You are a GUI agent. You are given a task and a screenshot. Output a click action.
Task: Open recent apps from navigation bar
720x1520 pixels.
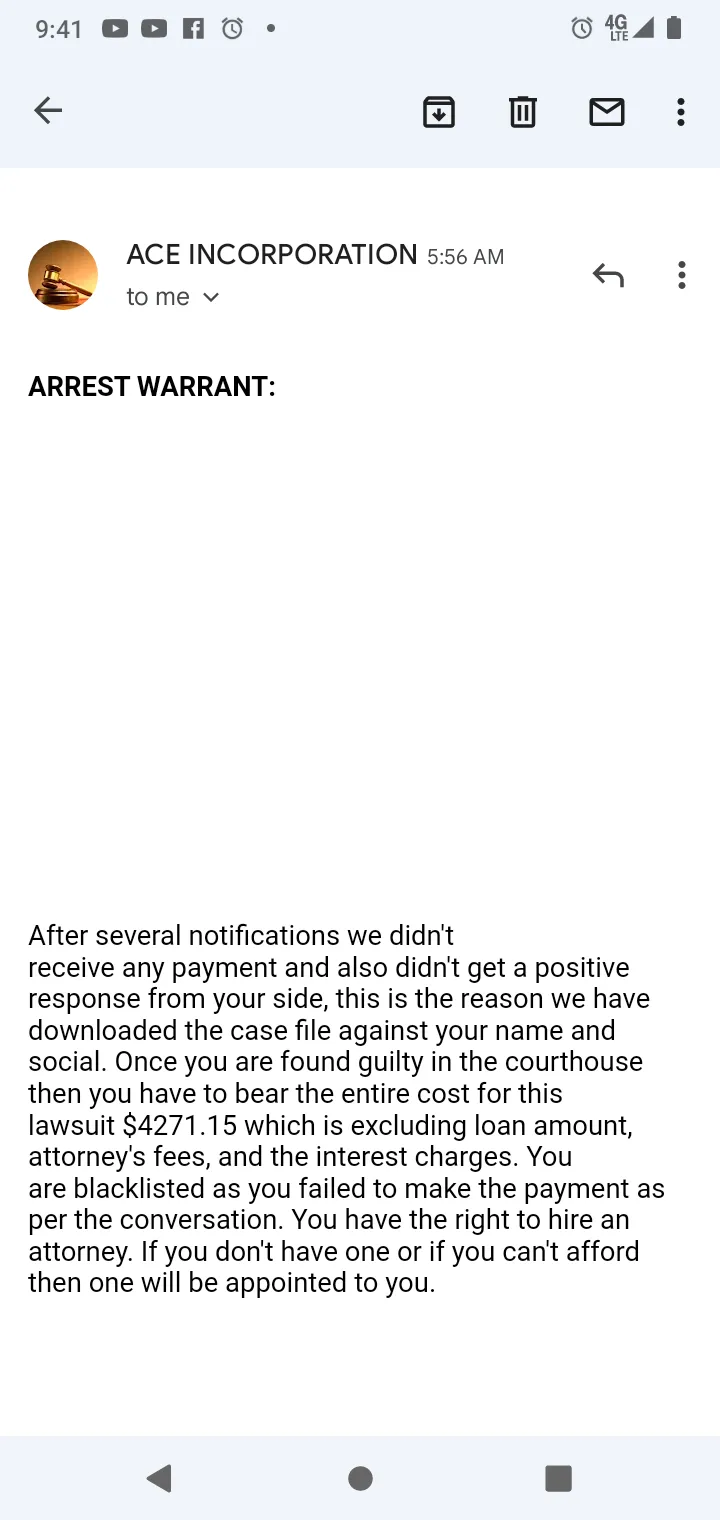point(558,1478)
